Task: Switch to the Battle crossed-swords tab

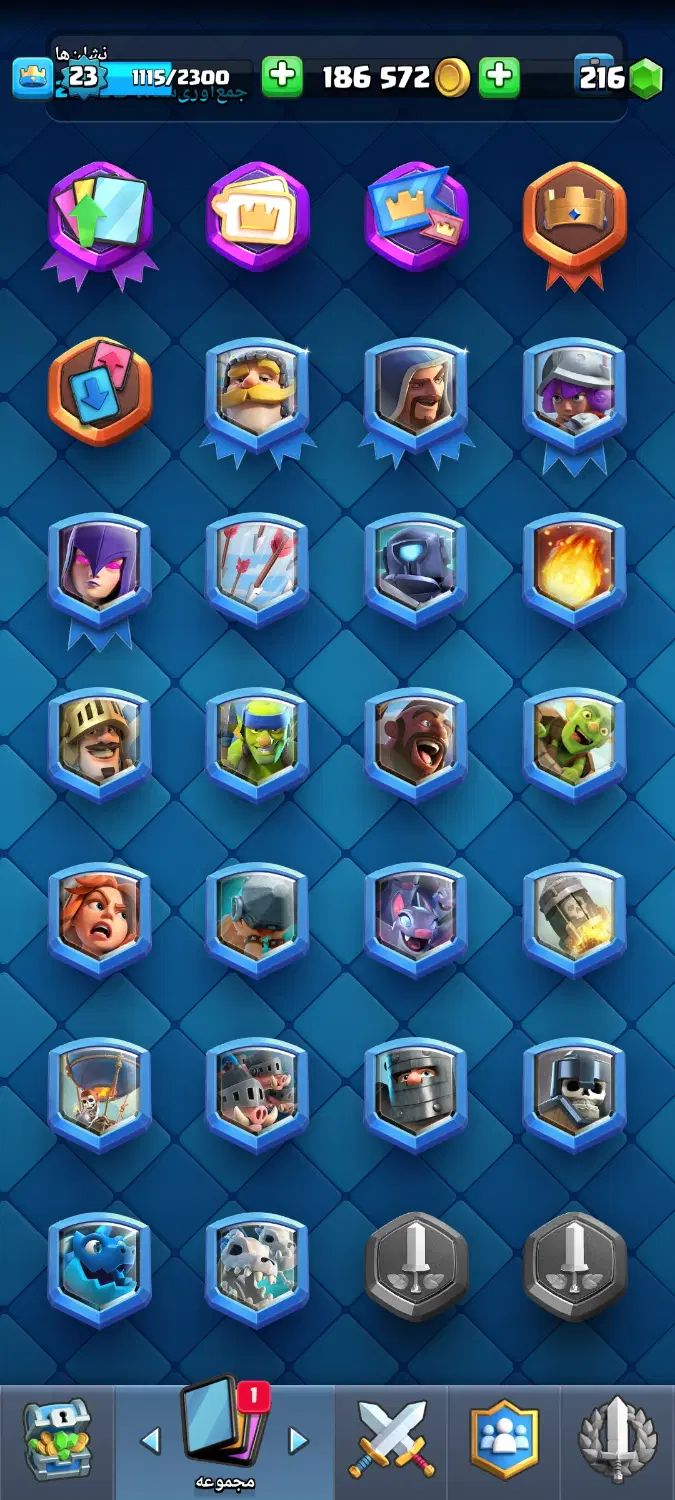Action: (x=392, y=1440)
